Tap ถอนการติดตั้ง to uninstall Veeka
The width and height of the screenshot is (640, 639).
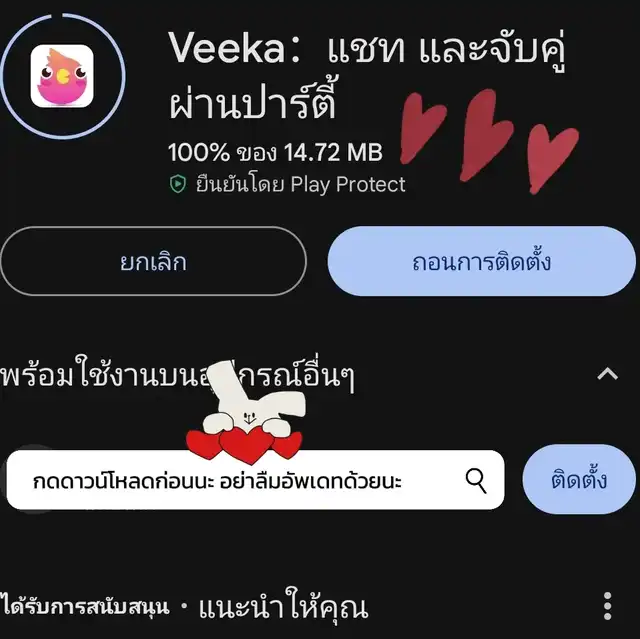[481, 262]
